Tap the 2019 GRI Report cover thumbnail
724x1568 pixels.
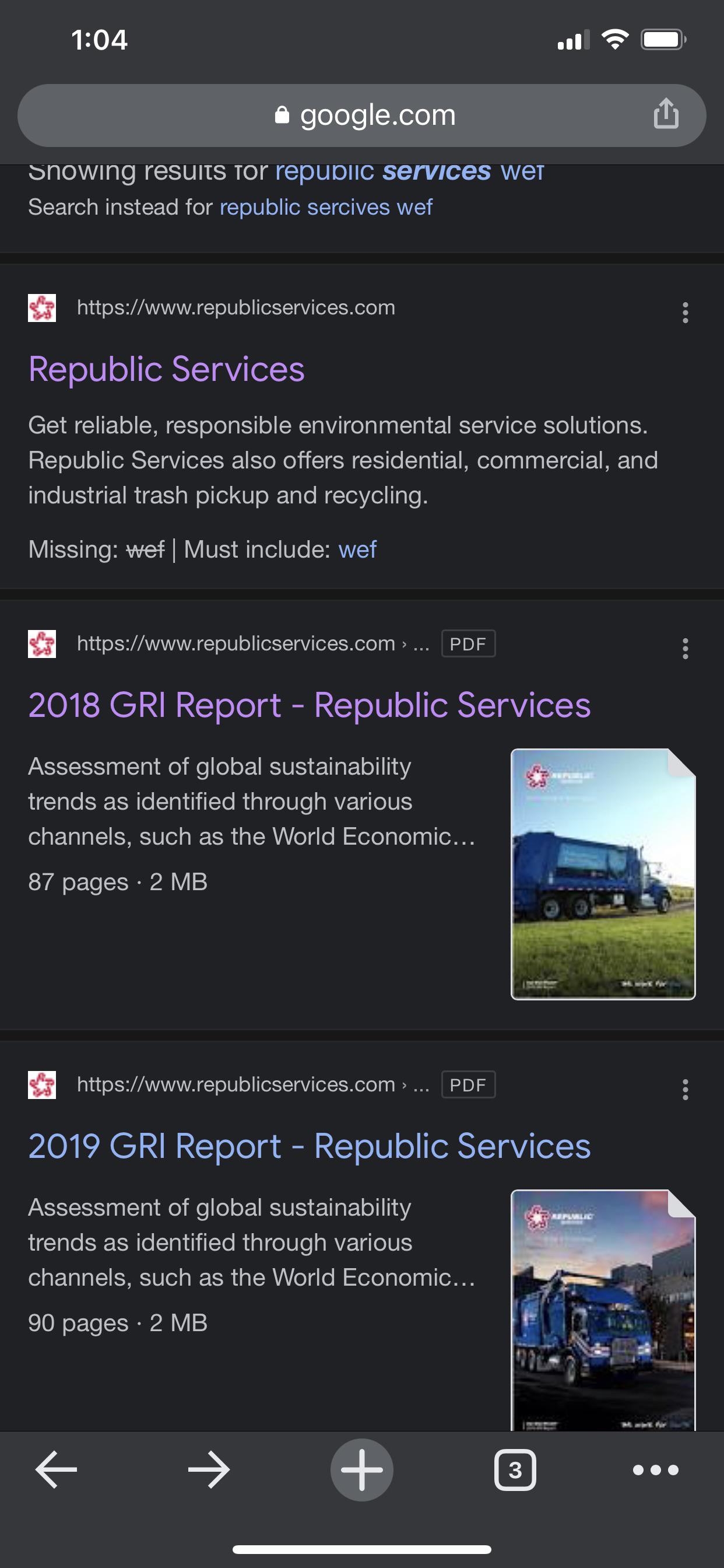[x=602, y=1308]
